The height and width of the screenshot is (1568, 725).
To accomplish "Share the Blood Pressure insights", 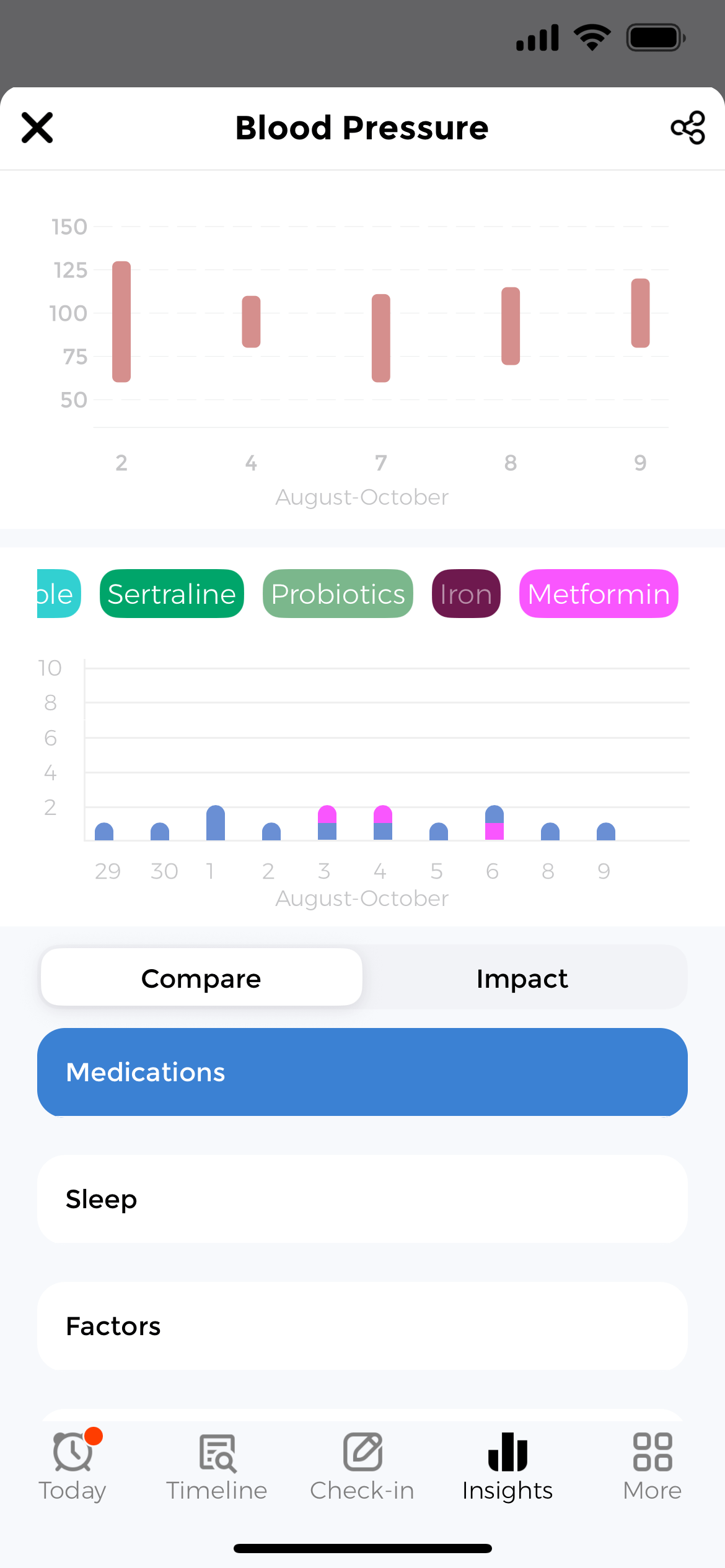I will 688,128.
